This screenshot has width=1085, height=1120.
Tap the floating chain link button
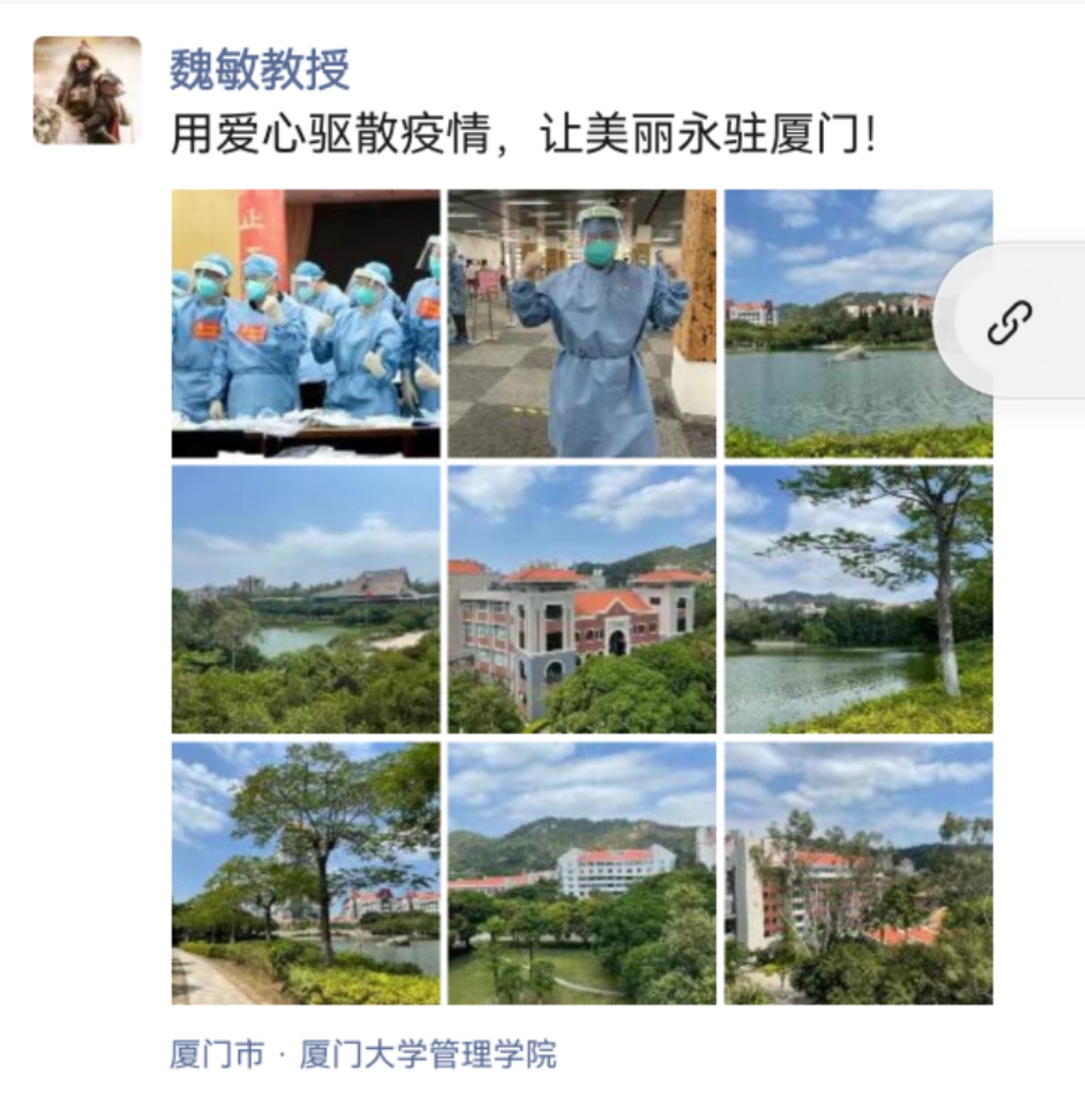point(1009,322)
